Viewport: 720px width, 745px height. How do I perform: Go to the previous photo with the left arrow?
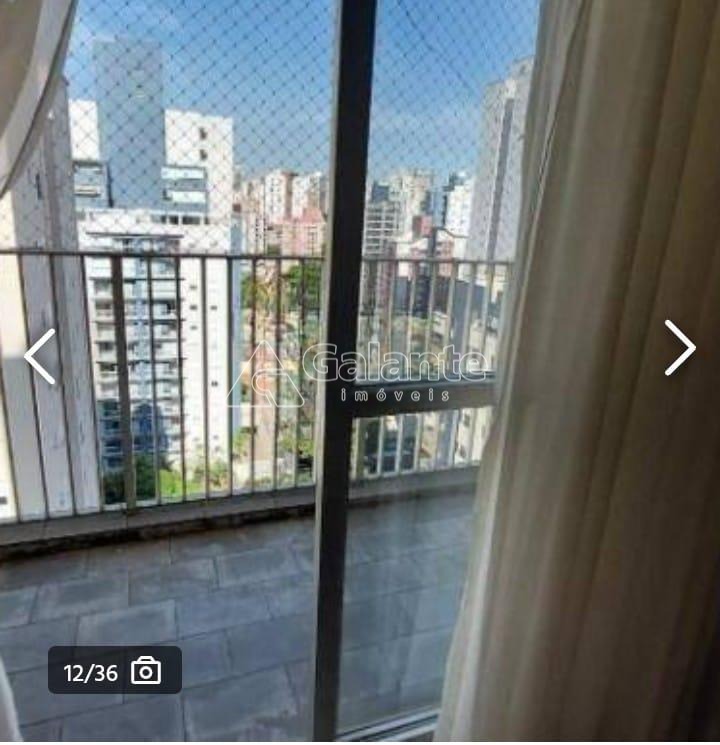click(40, 357)
